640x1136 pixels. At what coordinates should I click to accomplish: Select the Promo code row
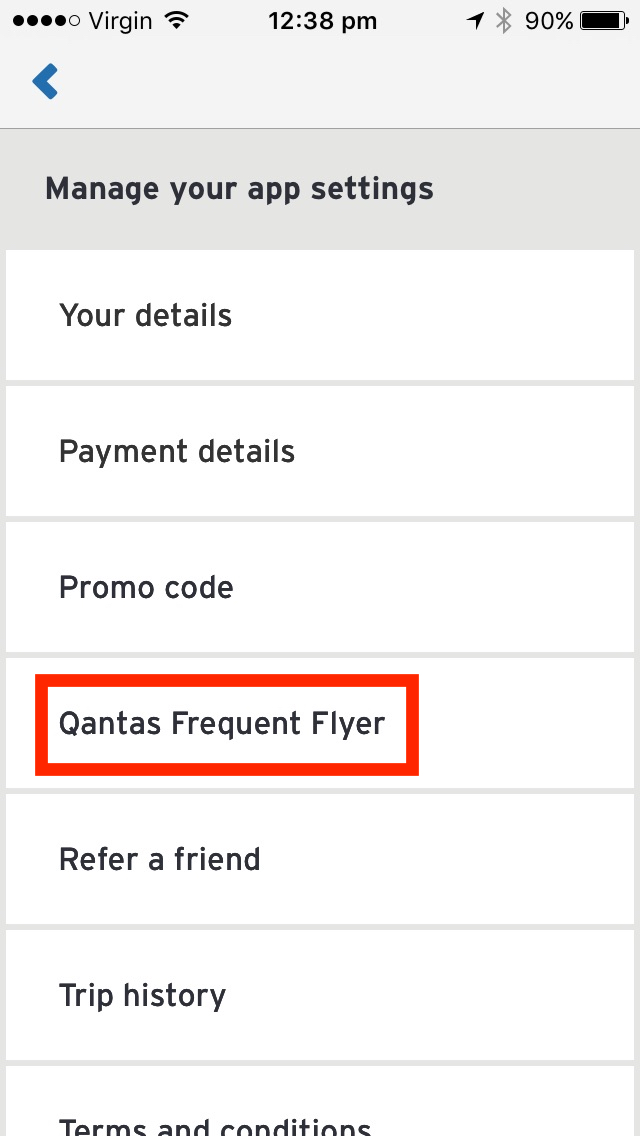(x=320, y=587)
